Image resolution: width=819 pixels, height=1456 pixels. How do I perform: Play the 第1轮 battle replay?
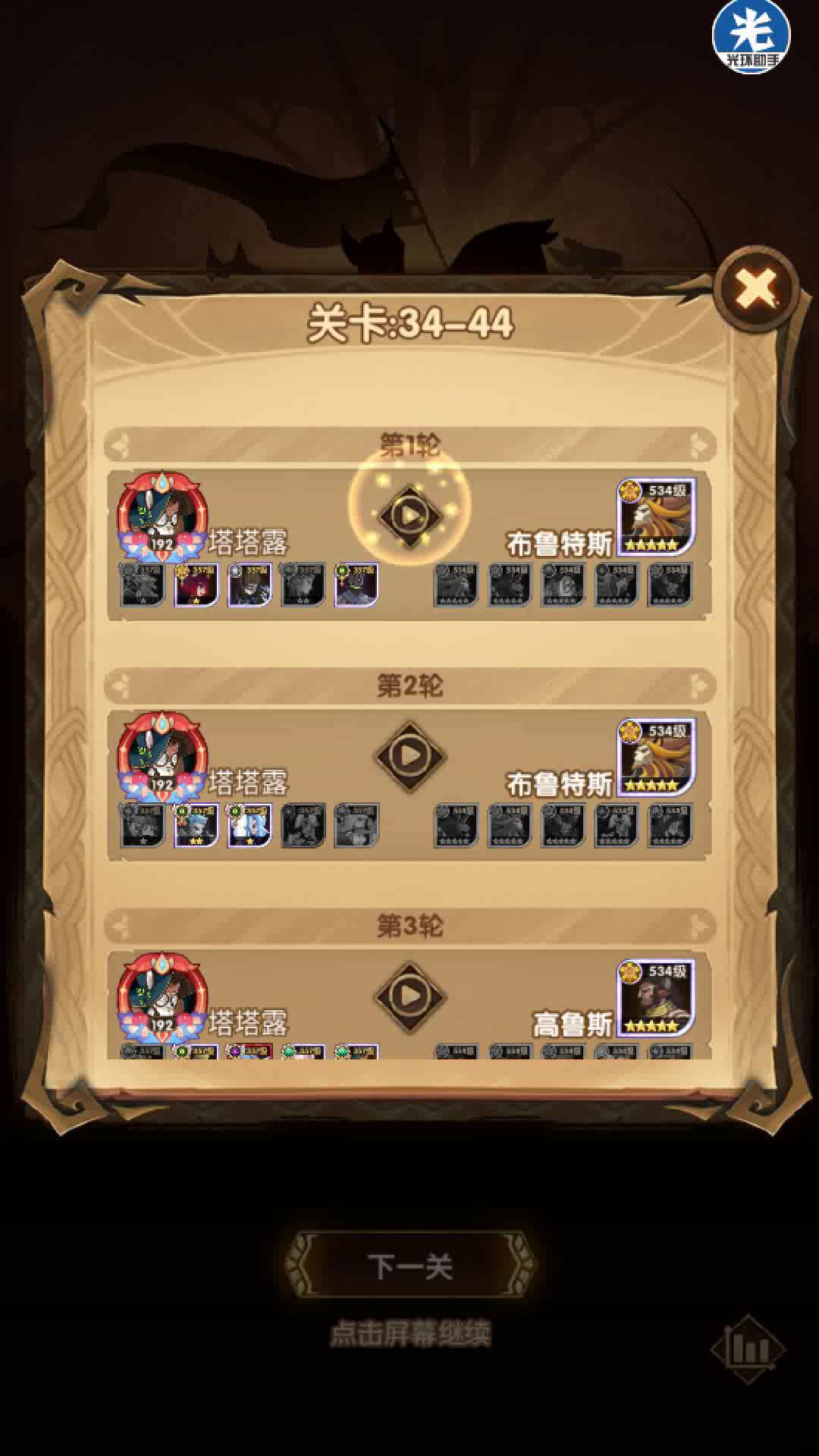(x=410, y=516)
